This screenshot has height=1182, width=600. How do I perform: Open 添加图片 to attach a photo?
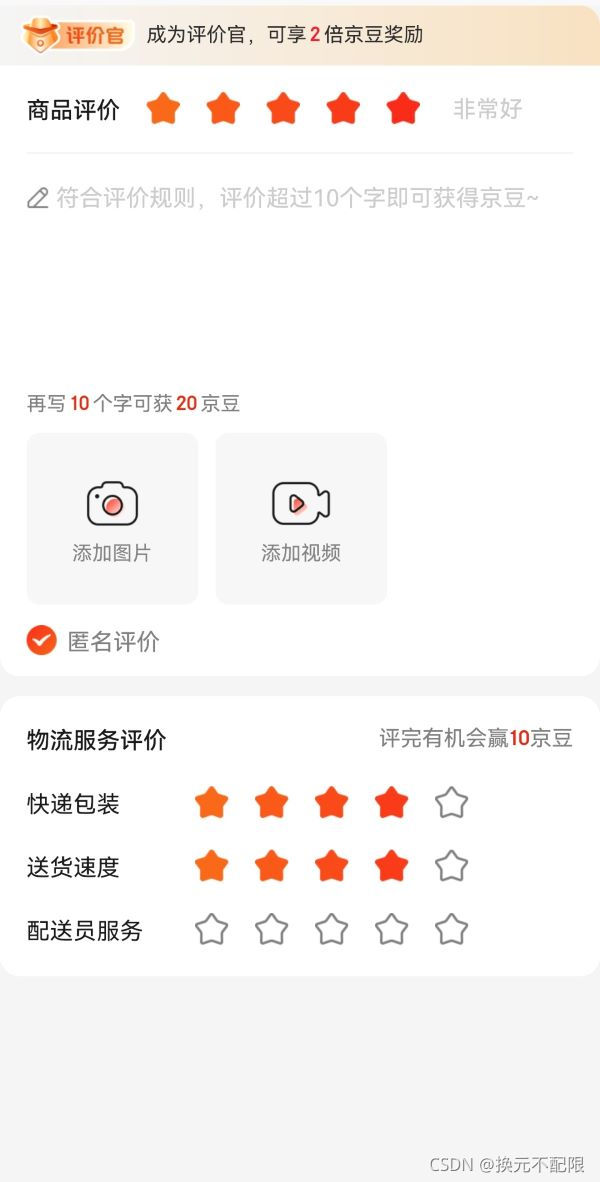pyautogui.click(x=112, y=519)
